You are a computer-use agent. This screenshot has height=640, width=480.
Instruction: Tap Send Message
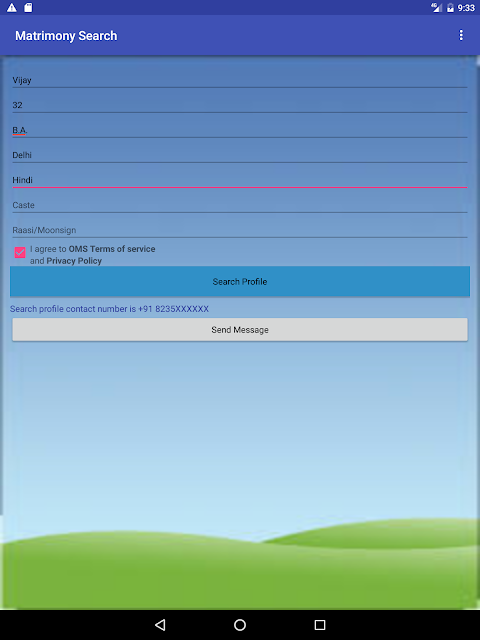240,330
